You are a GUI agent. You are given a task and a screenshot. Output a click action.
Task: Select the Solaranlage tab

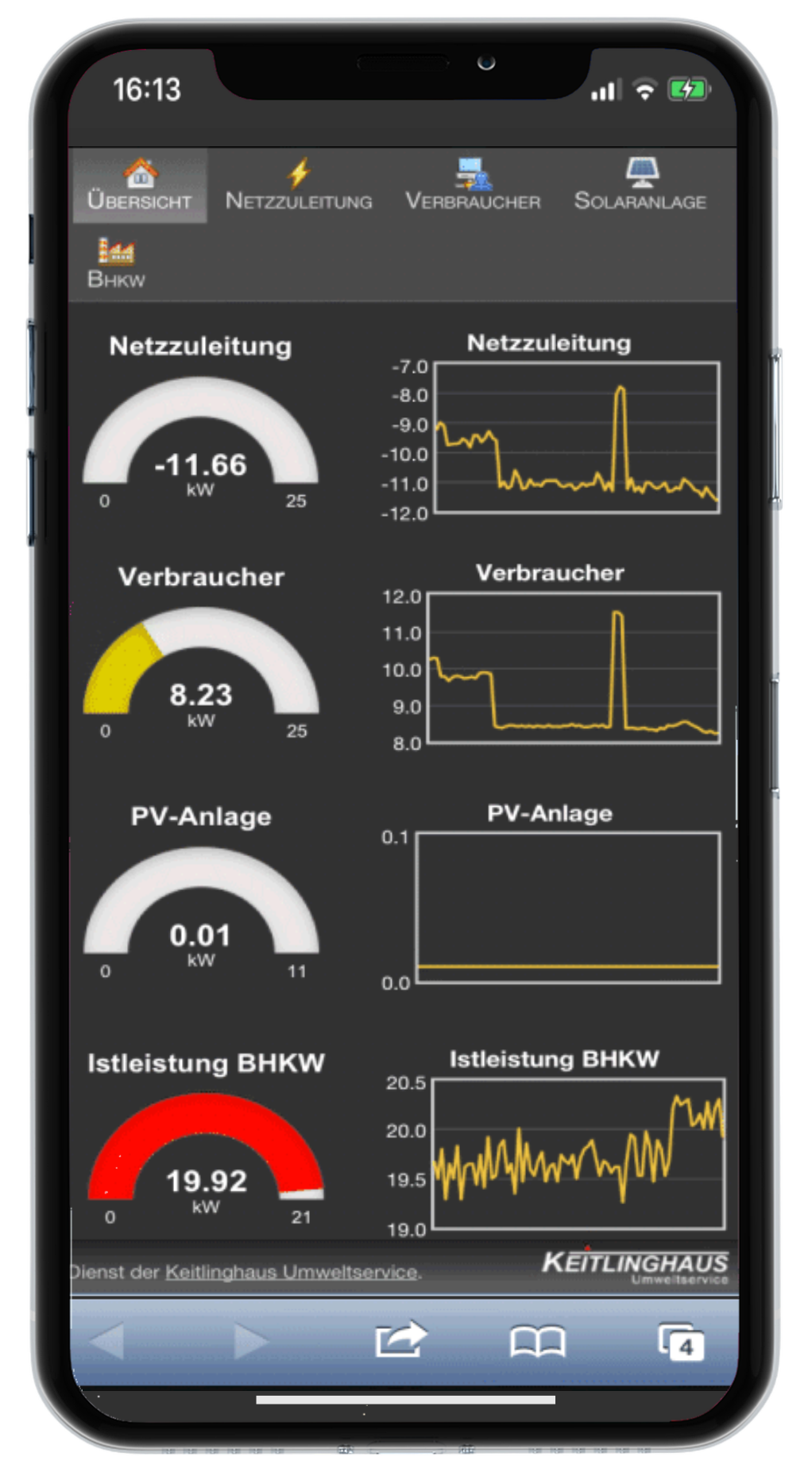click(x=640, y=185)
